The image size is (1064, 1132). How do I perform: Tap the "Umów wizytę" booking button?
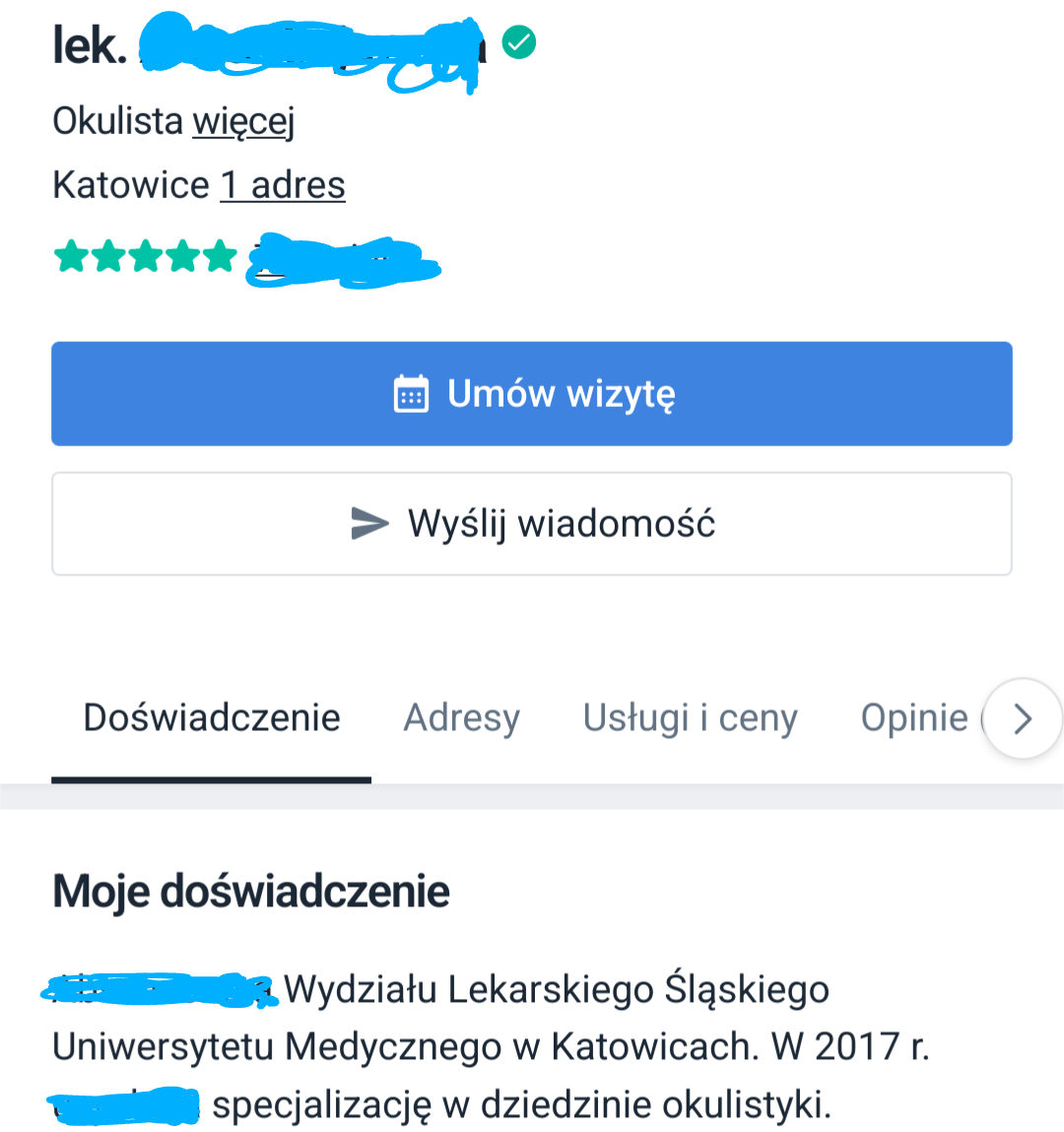coord(532,394)
